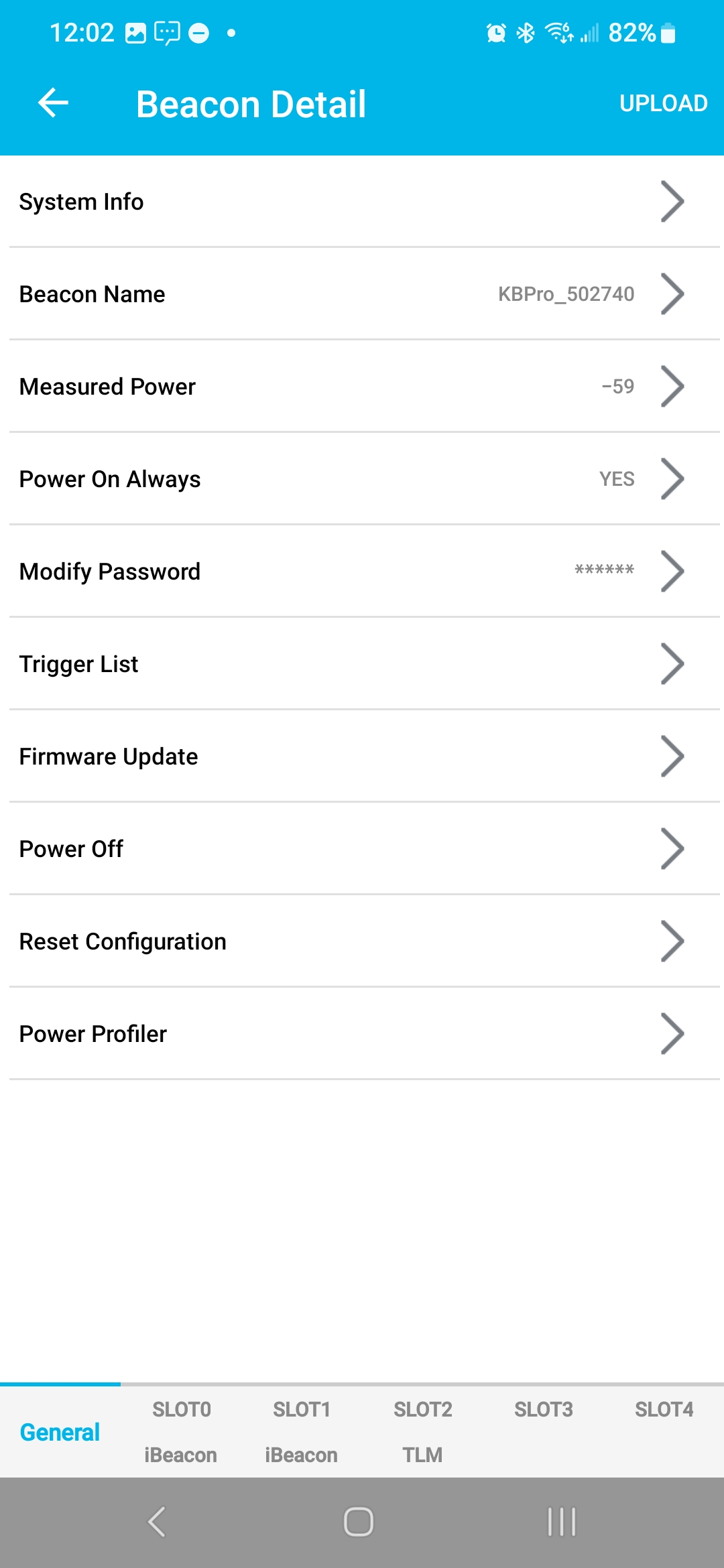Go back using the header arrow
Screen dimensions: 724x1568
(x=54, y=103)
